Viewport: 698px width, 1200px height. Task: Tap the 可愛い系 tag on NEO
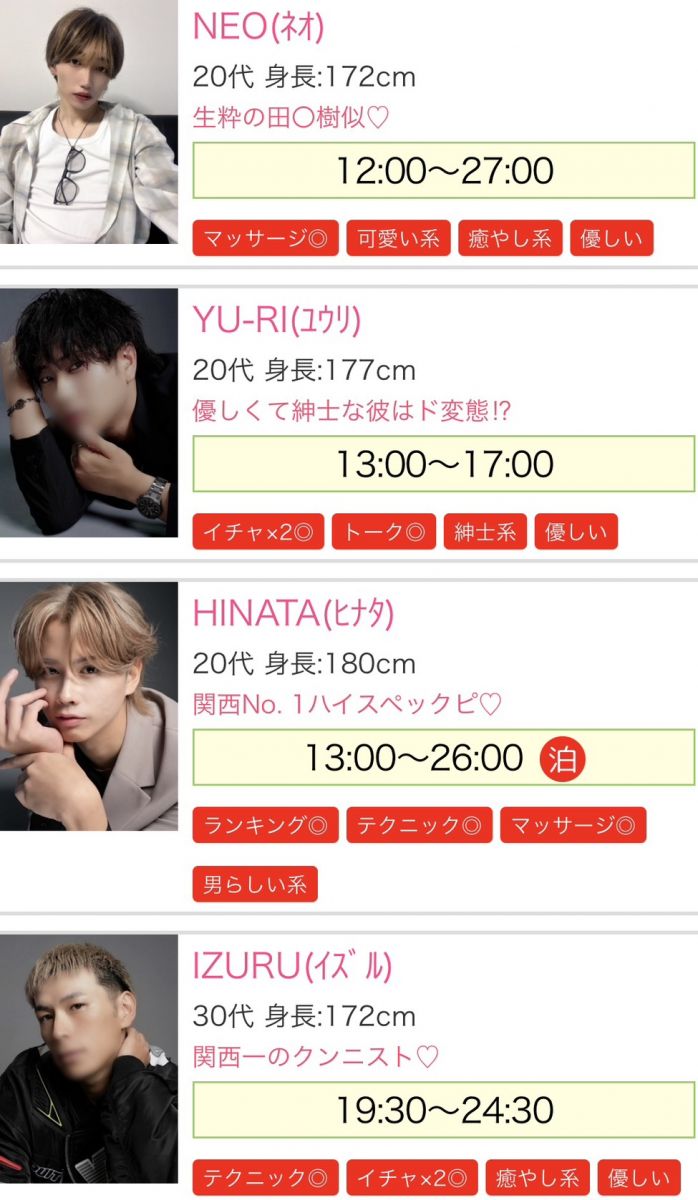click(398, 239)
